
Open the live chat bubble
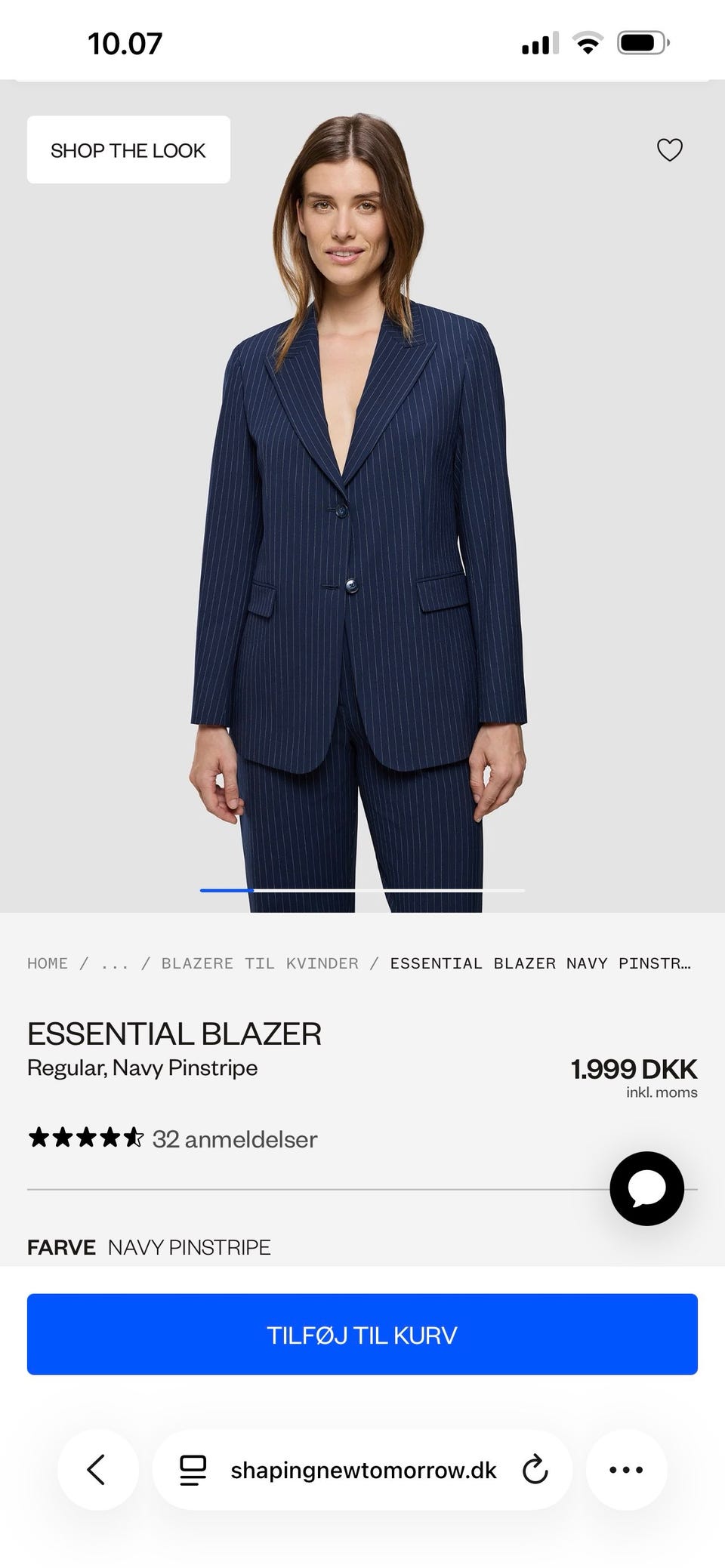pos(647,1188)
